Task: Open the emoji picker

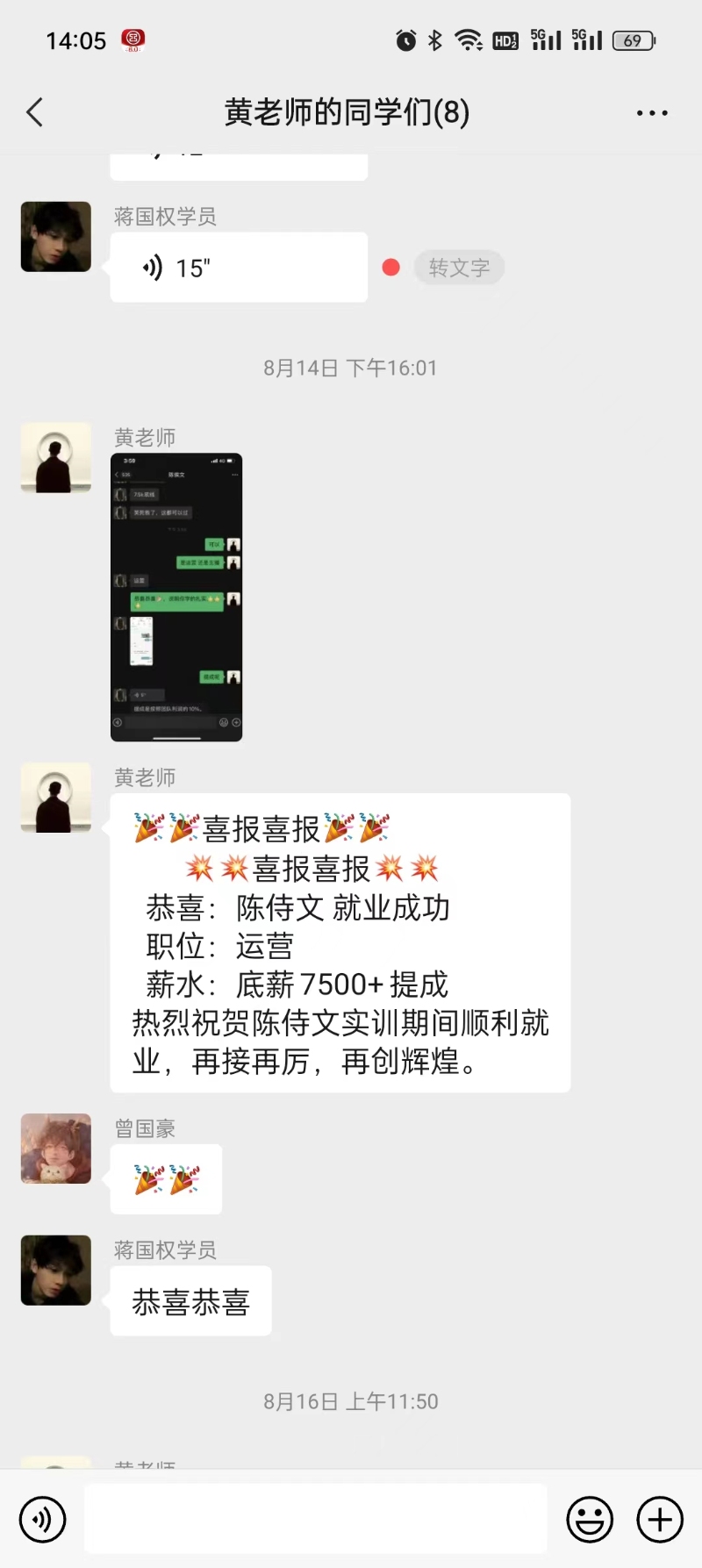Action: coord(590,1519)
